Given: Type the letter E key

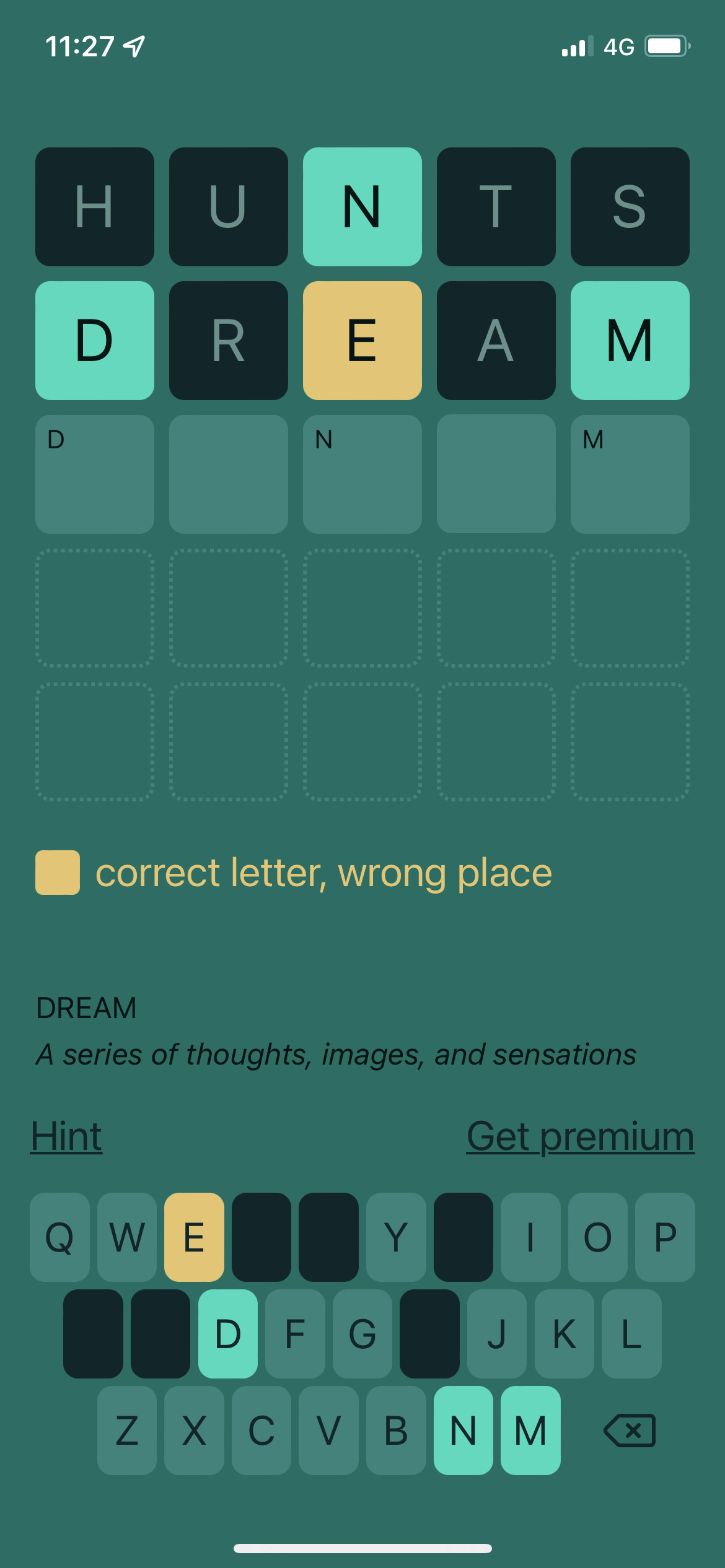Looking at the screenshot, I should 194,1237.
